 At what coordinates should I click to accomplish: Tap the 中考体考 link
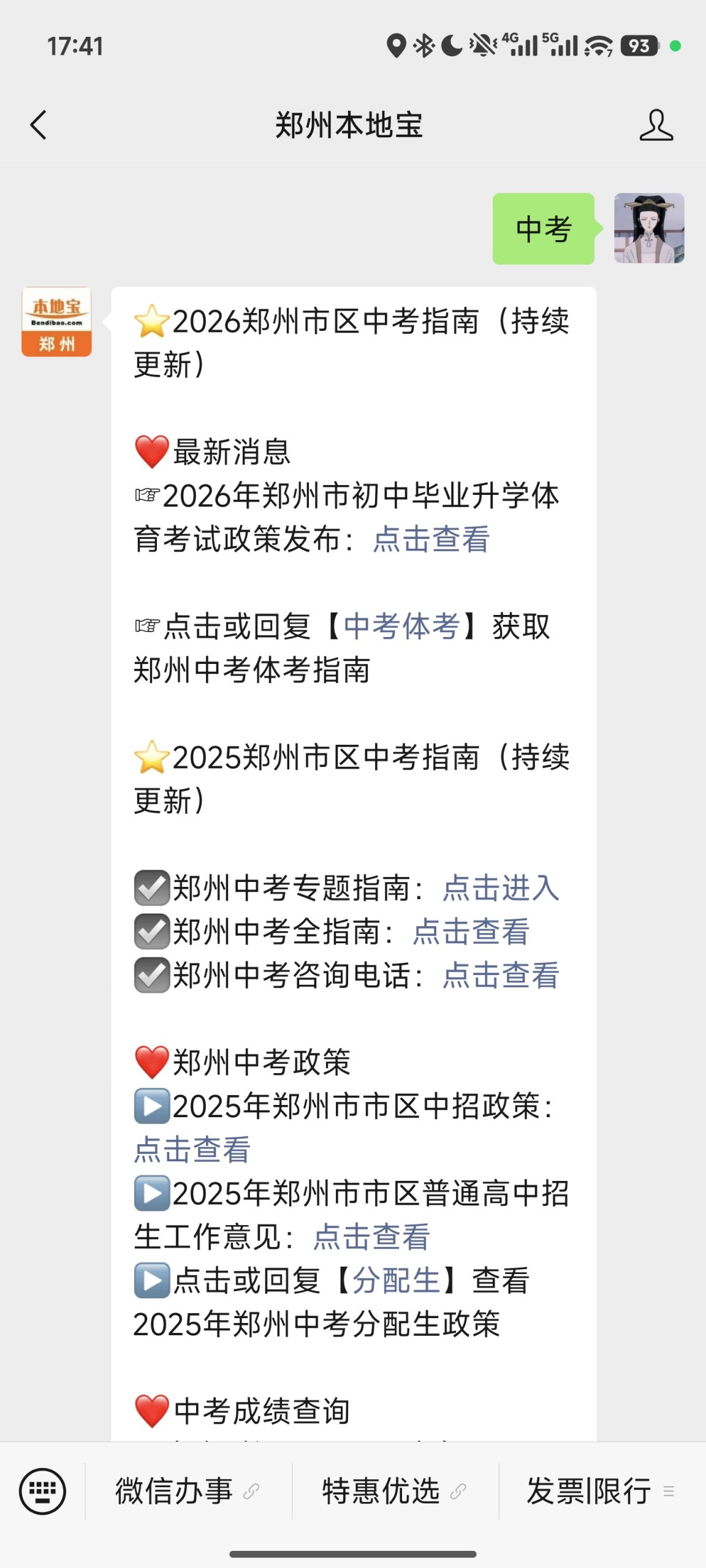(x=401, y=627)
